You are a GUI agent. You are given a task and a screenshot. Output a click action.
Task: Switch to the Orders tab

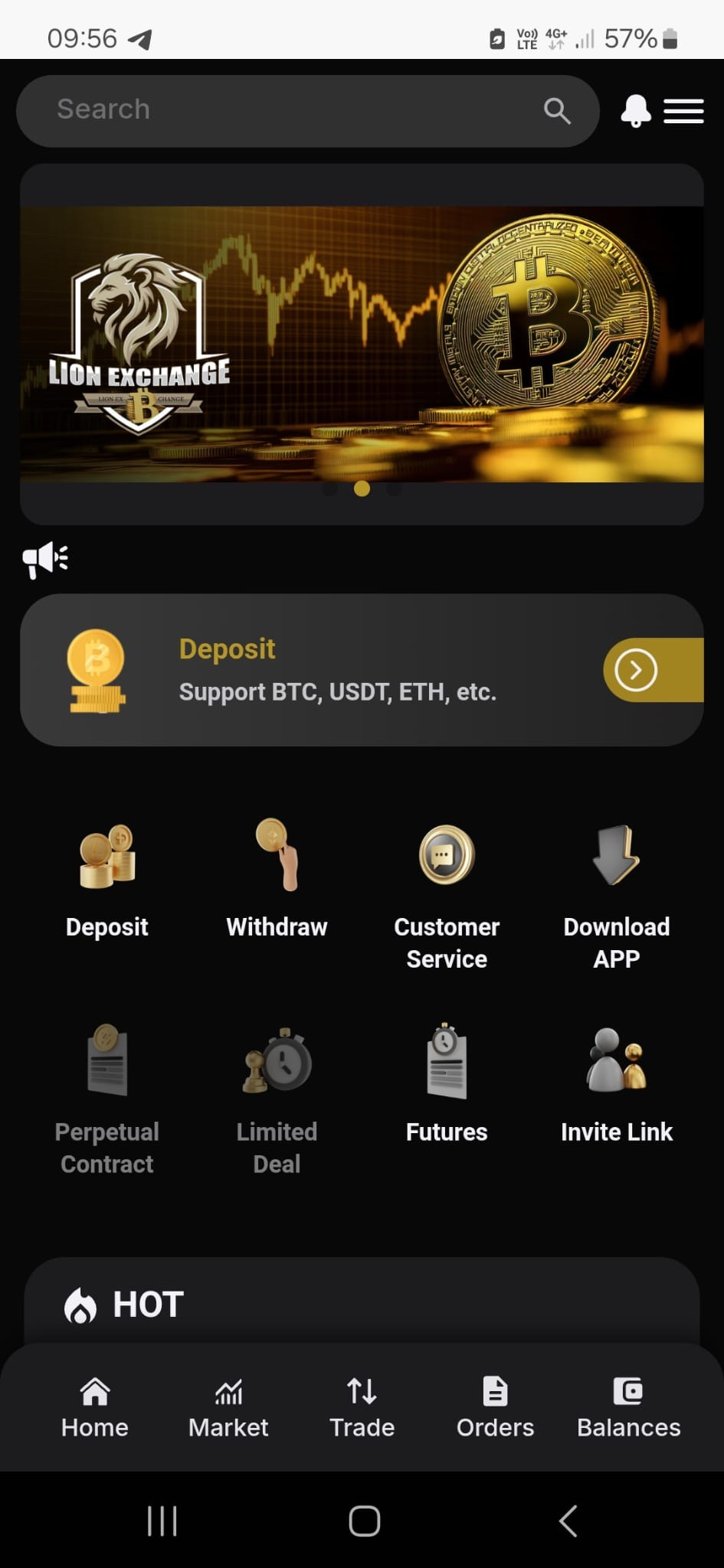[495, 1408]
